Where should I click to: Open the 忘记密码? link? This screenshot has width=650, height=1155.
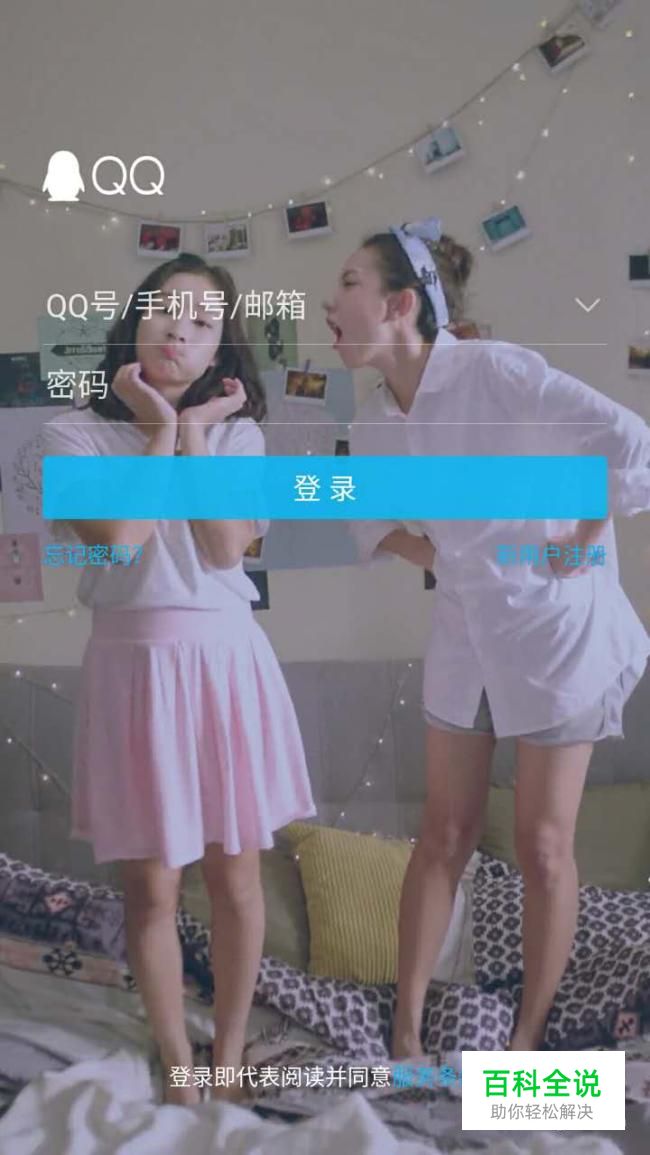[x=93, y=556]
